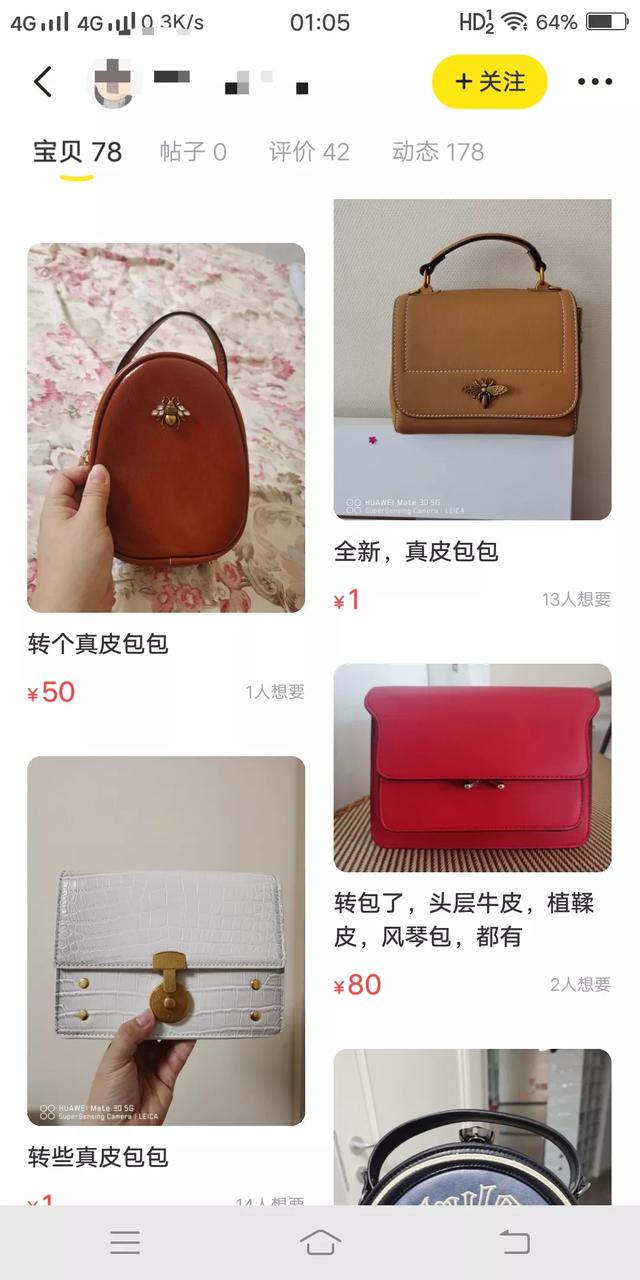Image resolution: width=640 pixels, height=1280 pixels.
Task: Open recent apps from the navigation bar
Action: (x=125, y=1242)
